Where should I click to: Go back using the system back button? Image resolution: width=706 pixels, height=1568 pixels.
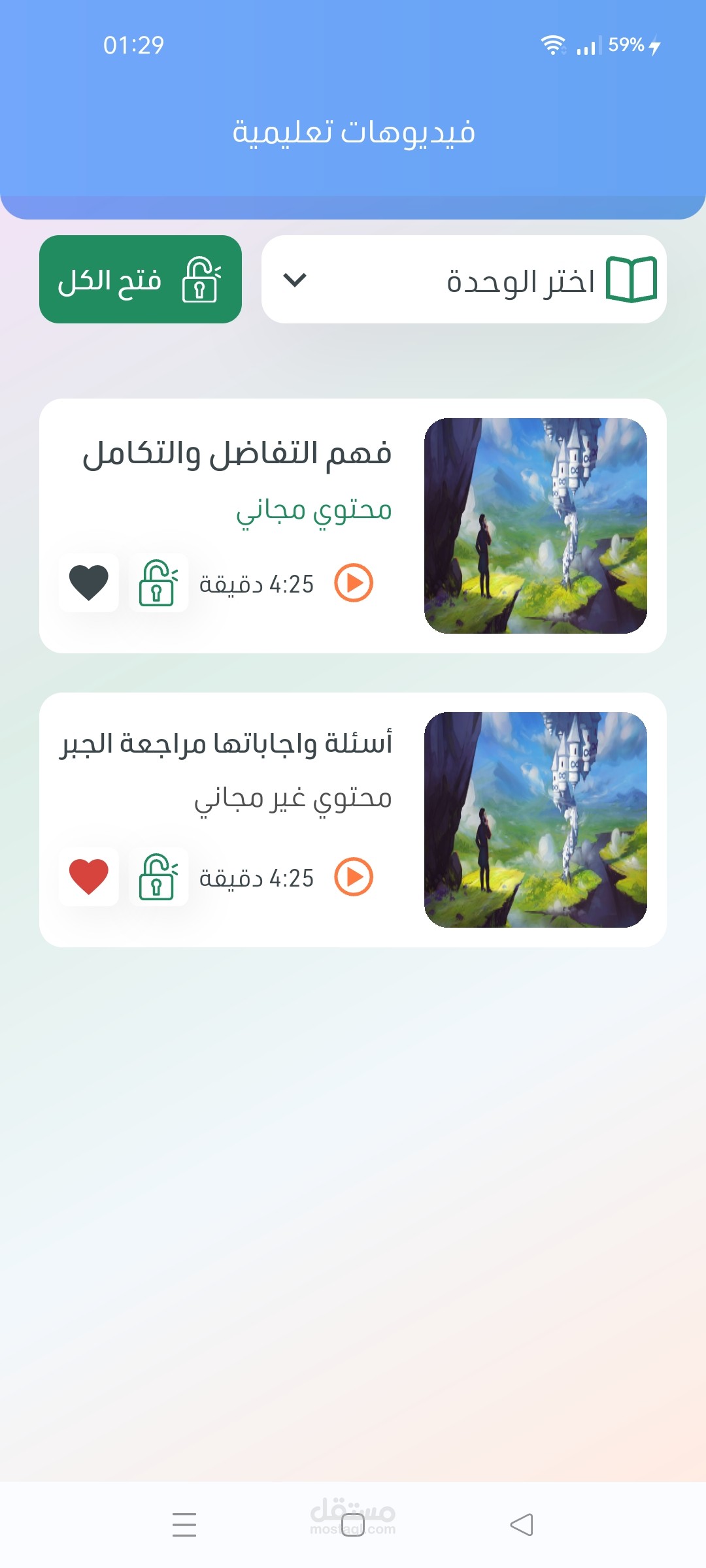click(x=522, y=1525)
